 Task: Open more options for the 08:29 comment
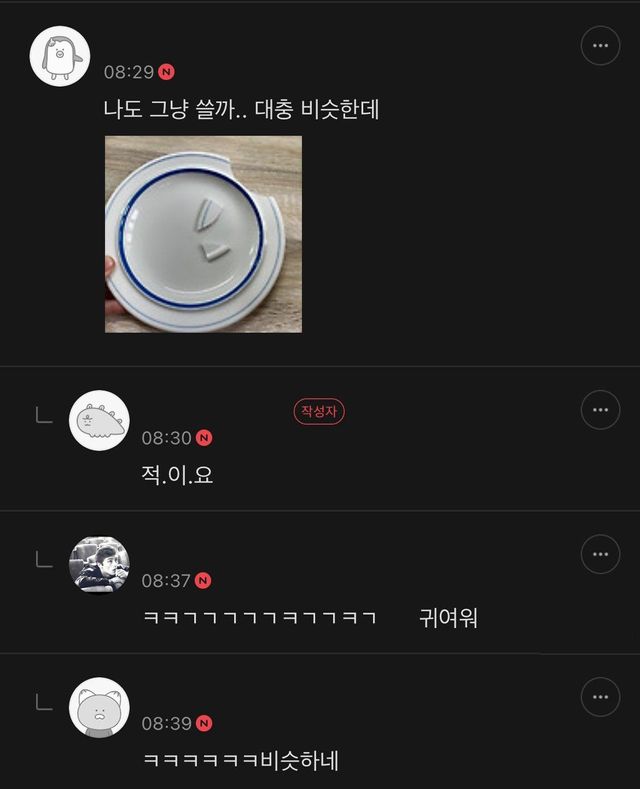tap(600, 46)
